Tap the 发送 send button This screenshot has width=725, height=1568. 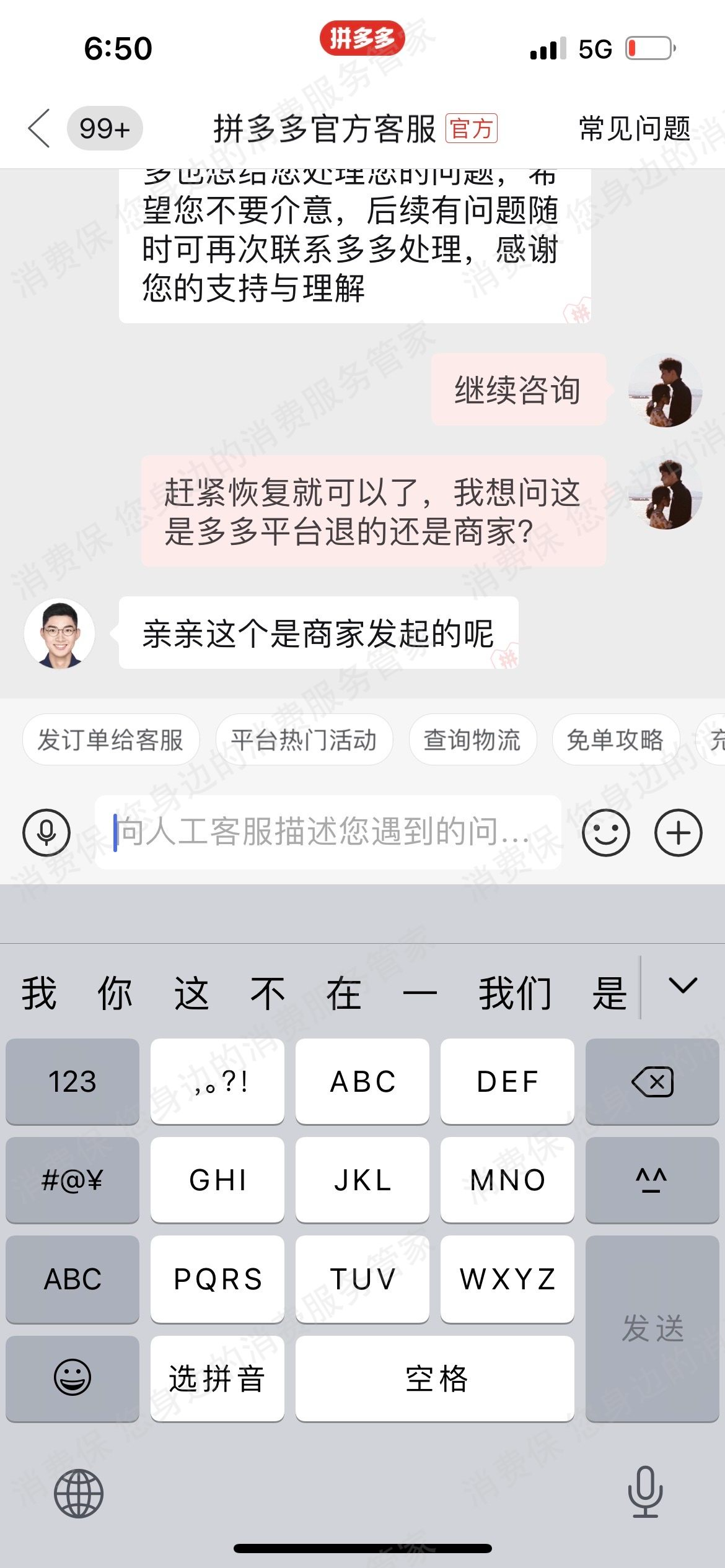[651, 1328]
